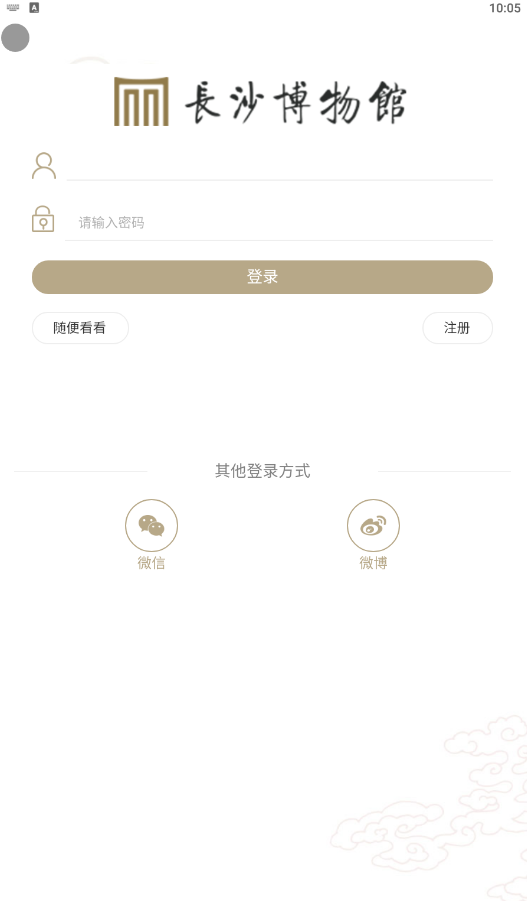
Task: Choose 随便看看 to browse as guest
Action: pos(80,328)
